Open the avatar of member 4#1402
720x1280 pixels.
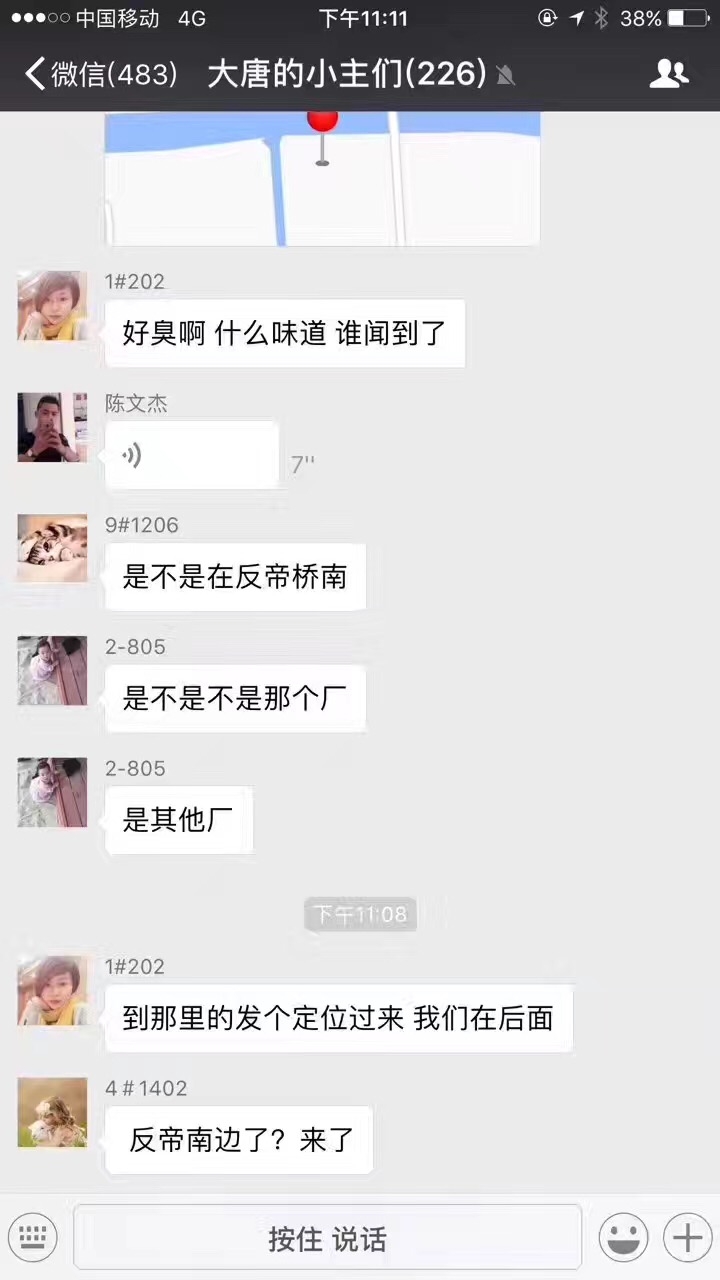point(52,1112)
